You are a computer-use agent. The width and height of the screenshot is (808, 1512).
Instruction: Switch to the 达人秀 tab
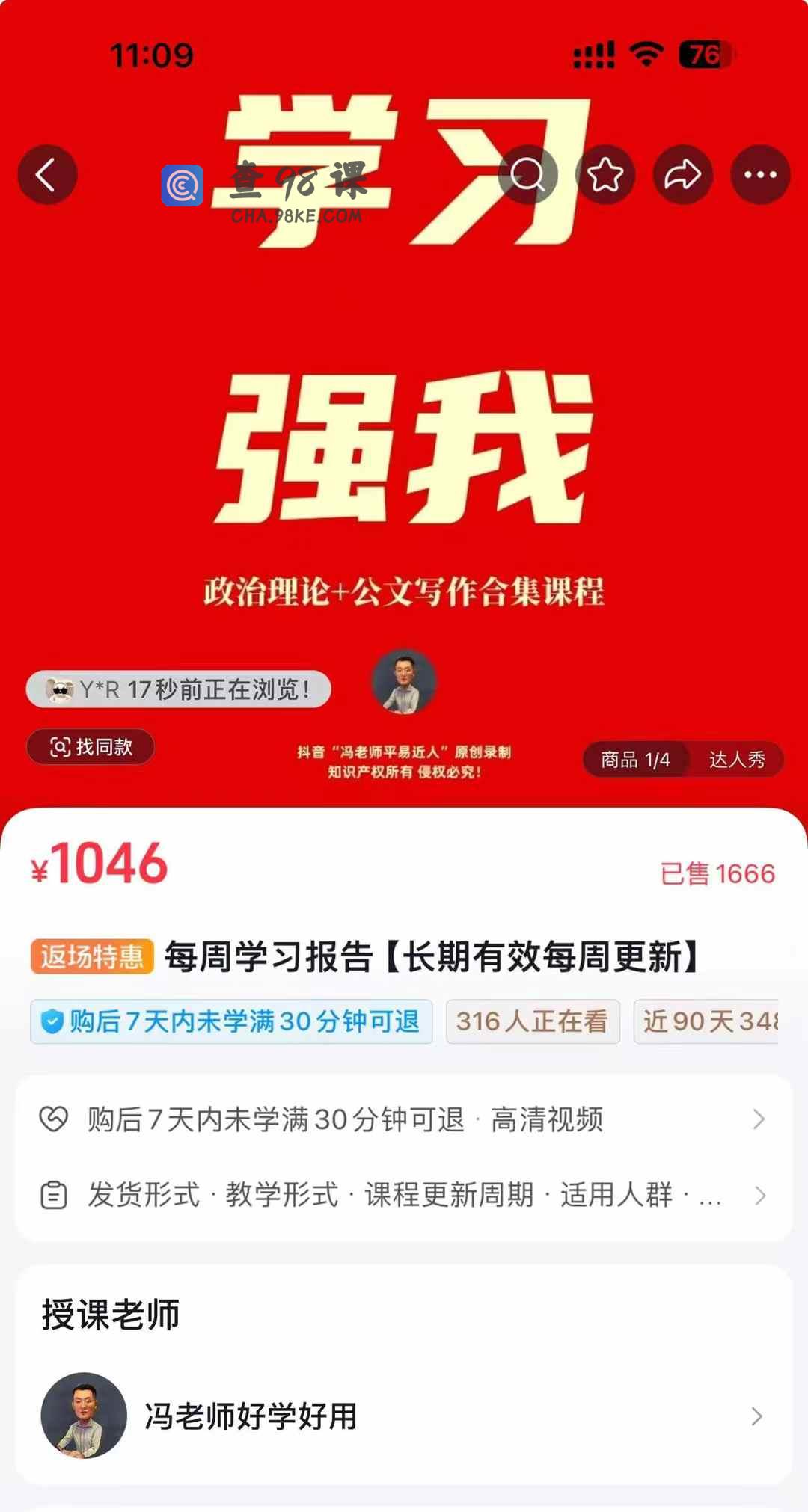point(737,760)
